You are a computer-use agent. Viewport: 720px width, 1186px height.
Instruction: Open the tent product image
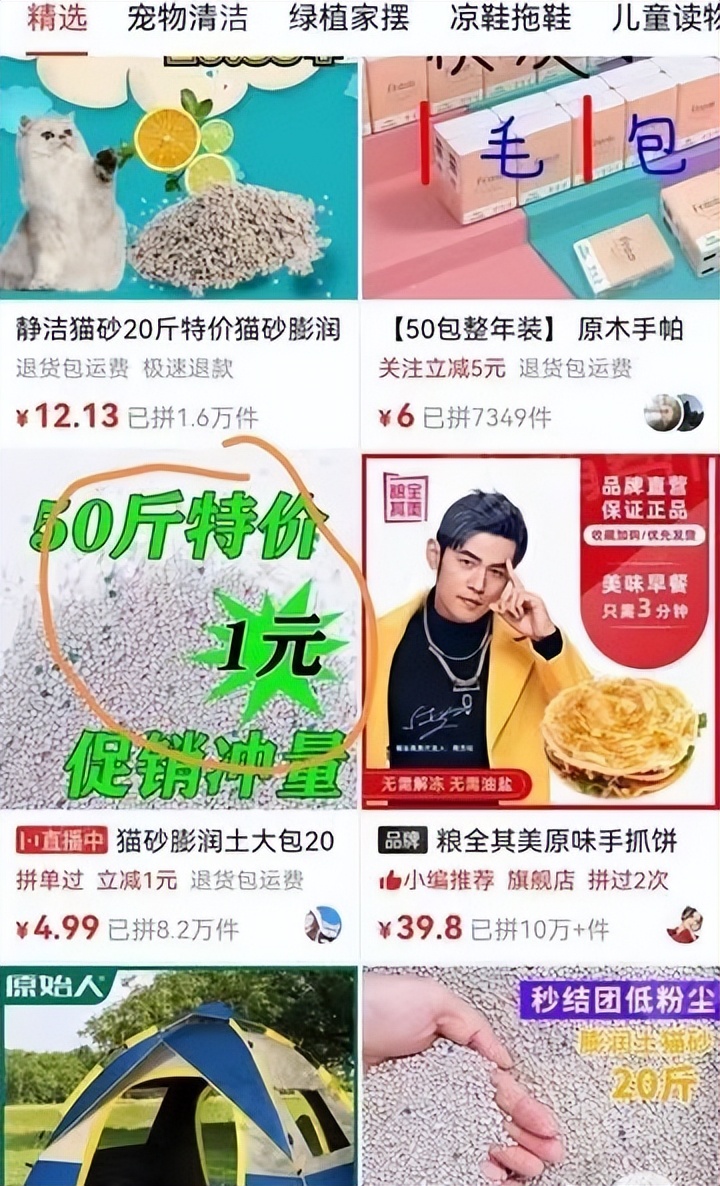pyautogui.click(x=180, y=1075)
